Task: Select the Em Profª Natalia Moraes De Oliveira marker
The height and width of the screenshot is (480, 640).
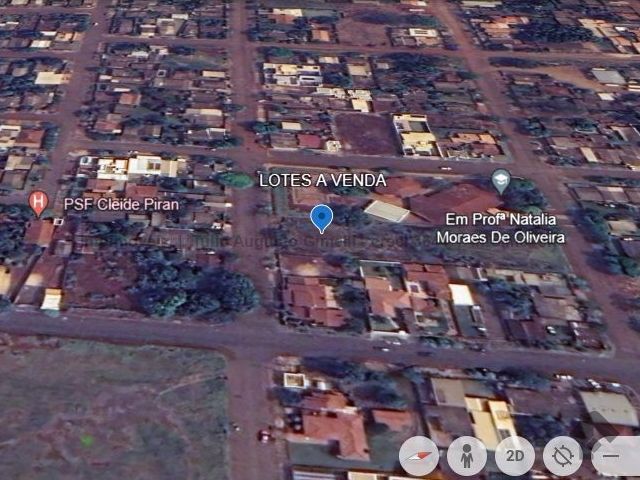Action: [502, 181]
